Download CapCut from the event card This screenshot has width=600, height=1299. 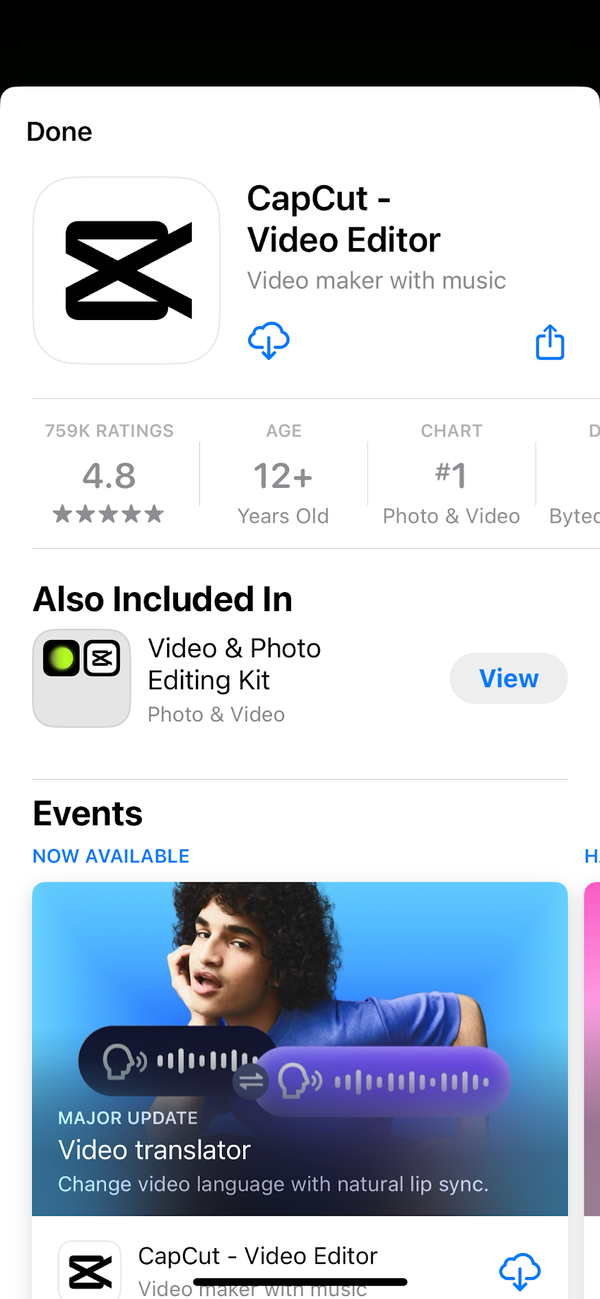[x=519, y=1271]
